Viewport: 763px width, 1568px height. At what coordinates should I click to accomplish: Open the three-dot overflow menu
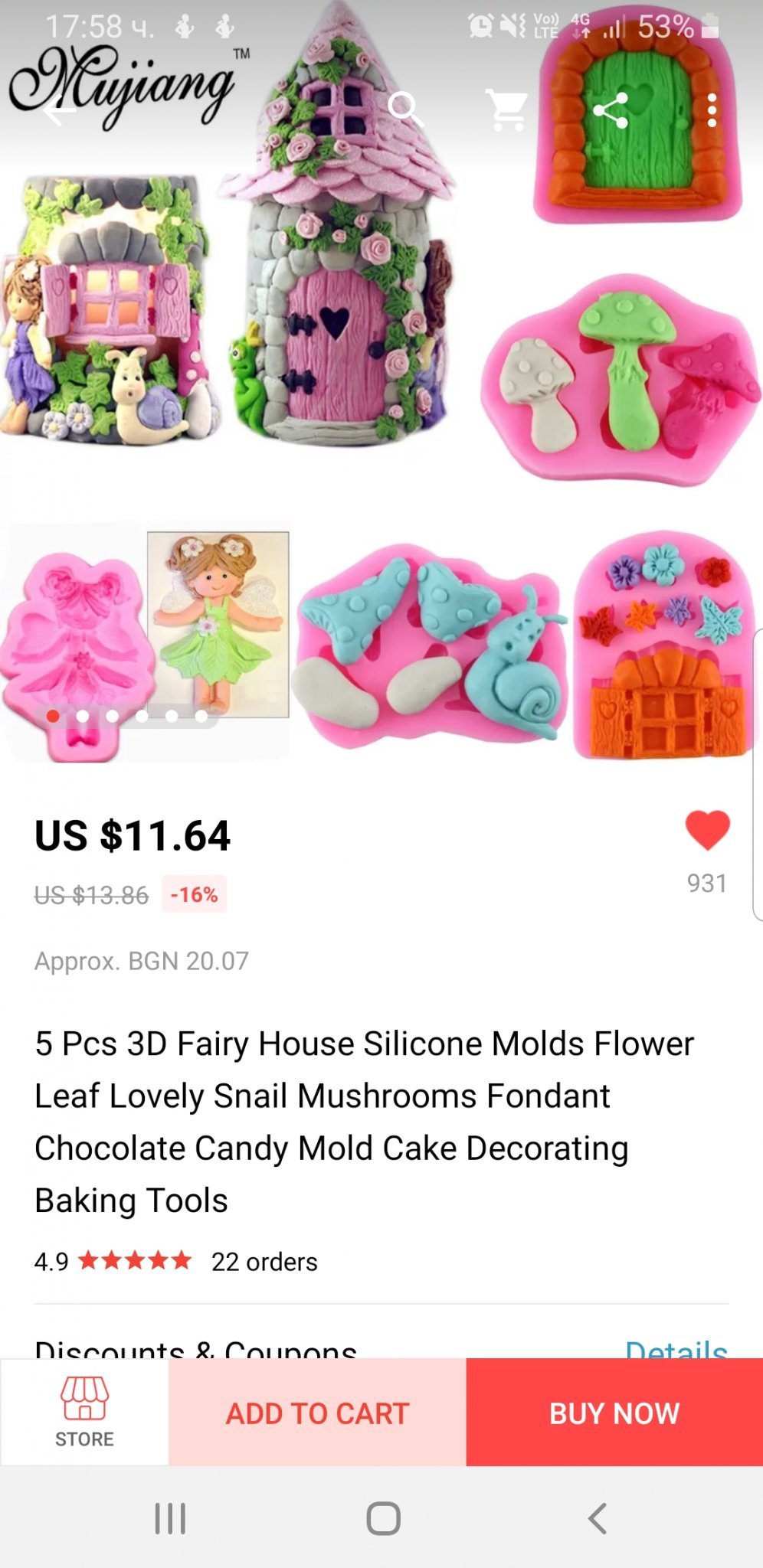pyautogui.click(x=712, y=111)
